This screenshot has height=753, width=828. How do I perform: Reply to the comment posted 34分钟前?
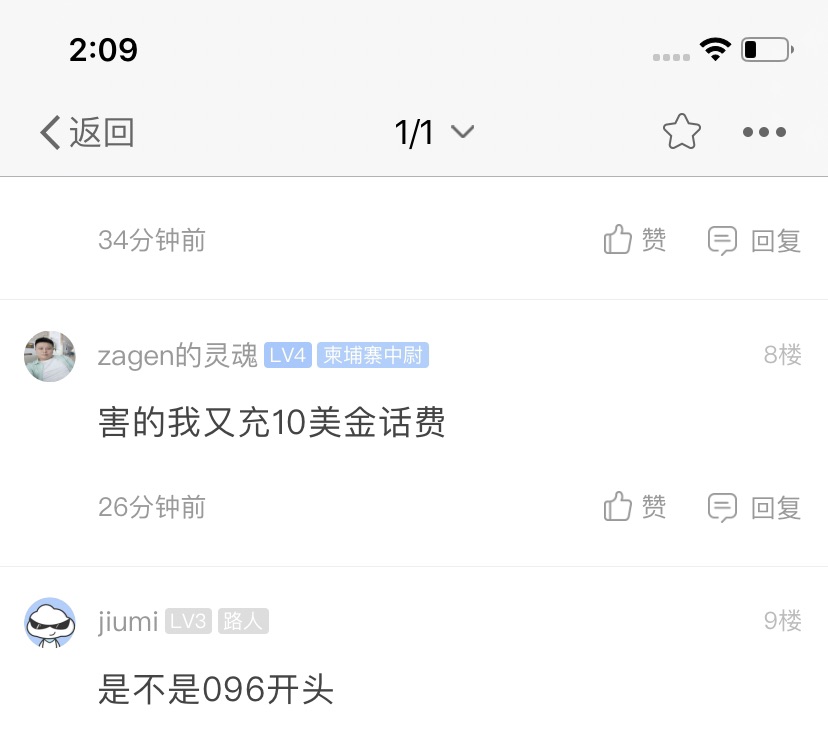click(754, 240)
